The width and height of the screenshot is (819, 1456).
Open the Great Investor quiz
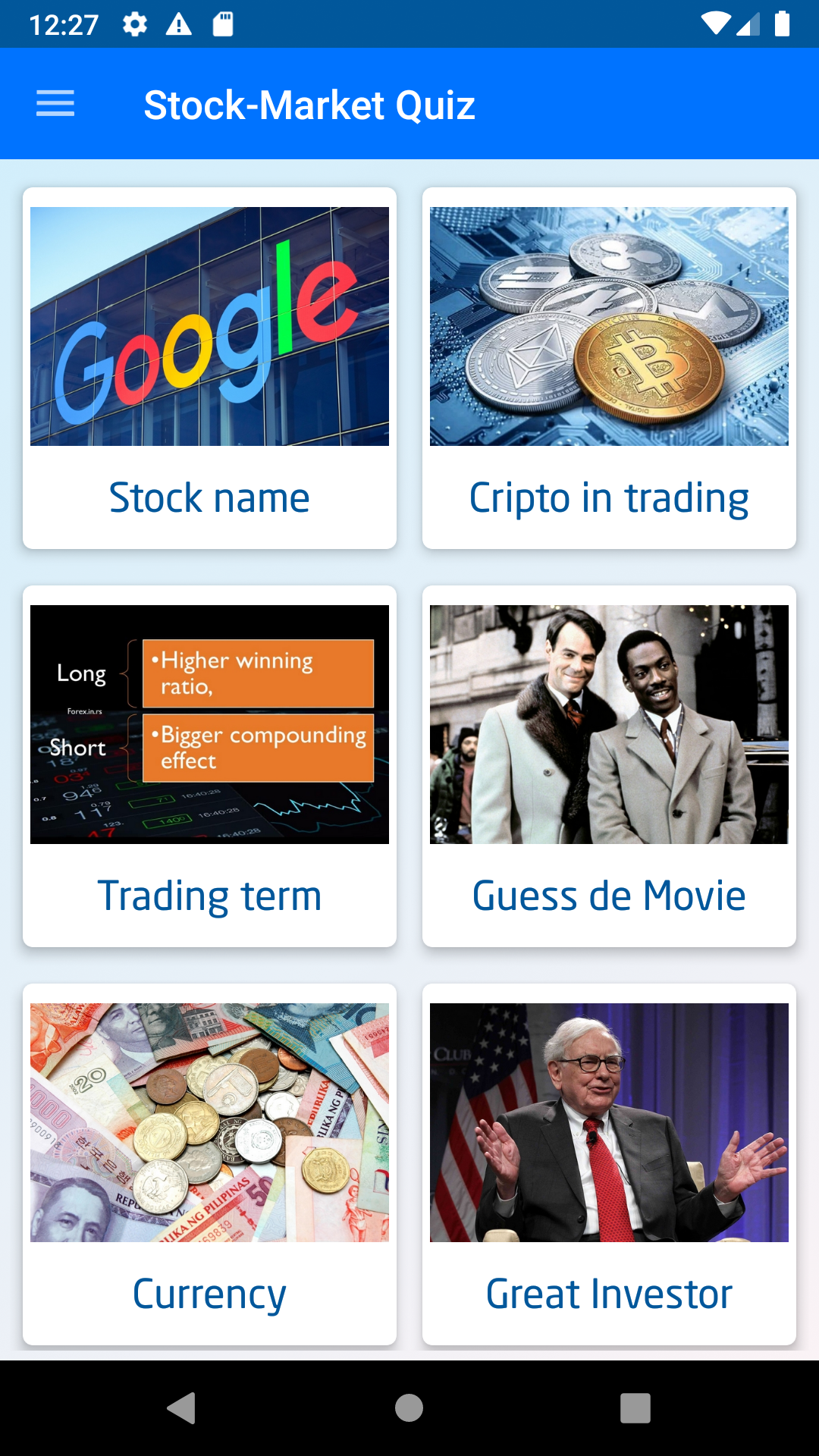click(609, 1164)
